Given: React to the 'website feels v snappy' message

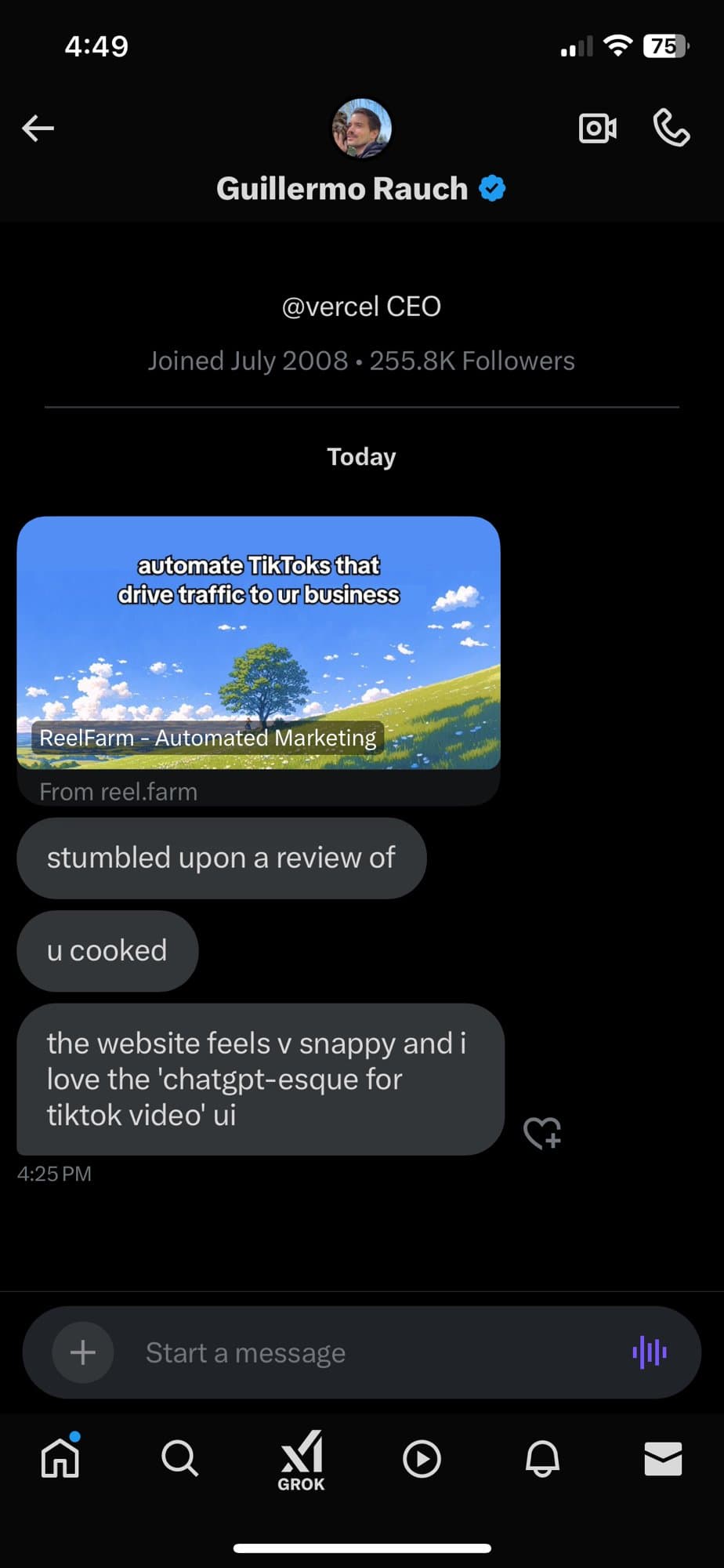Looking at the screenshot, I should (x=542, y=1133).
